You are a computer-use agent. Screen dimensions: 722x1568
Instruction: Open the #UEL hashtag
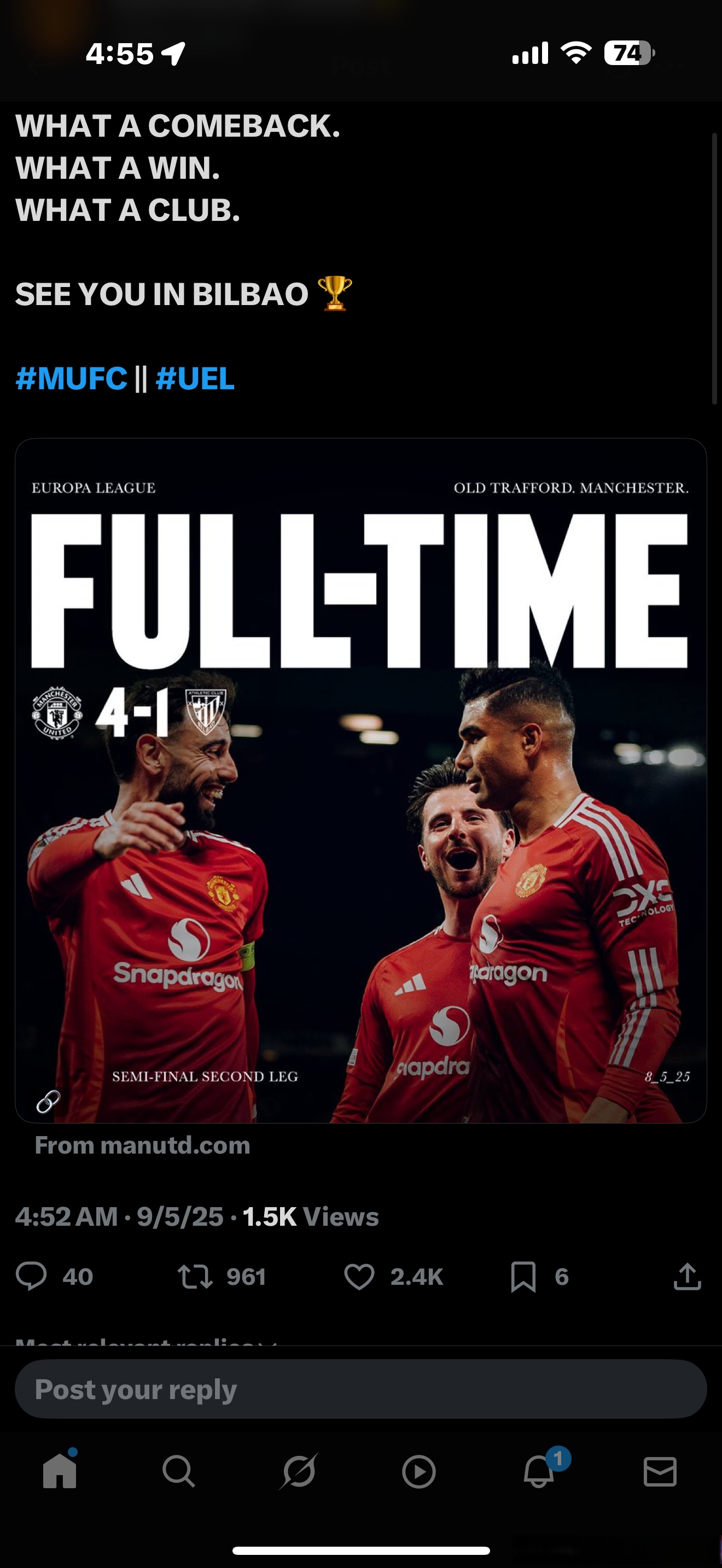pos(195,379)
